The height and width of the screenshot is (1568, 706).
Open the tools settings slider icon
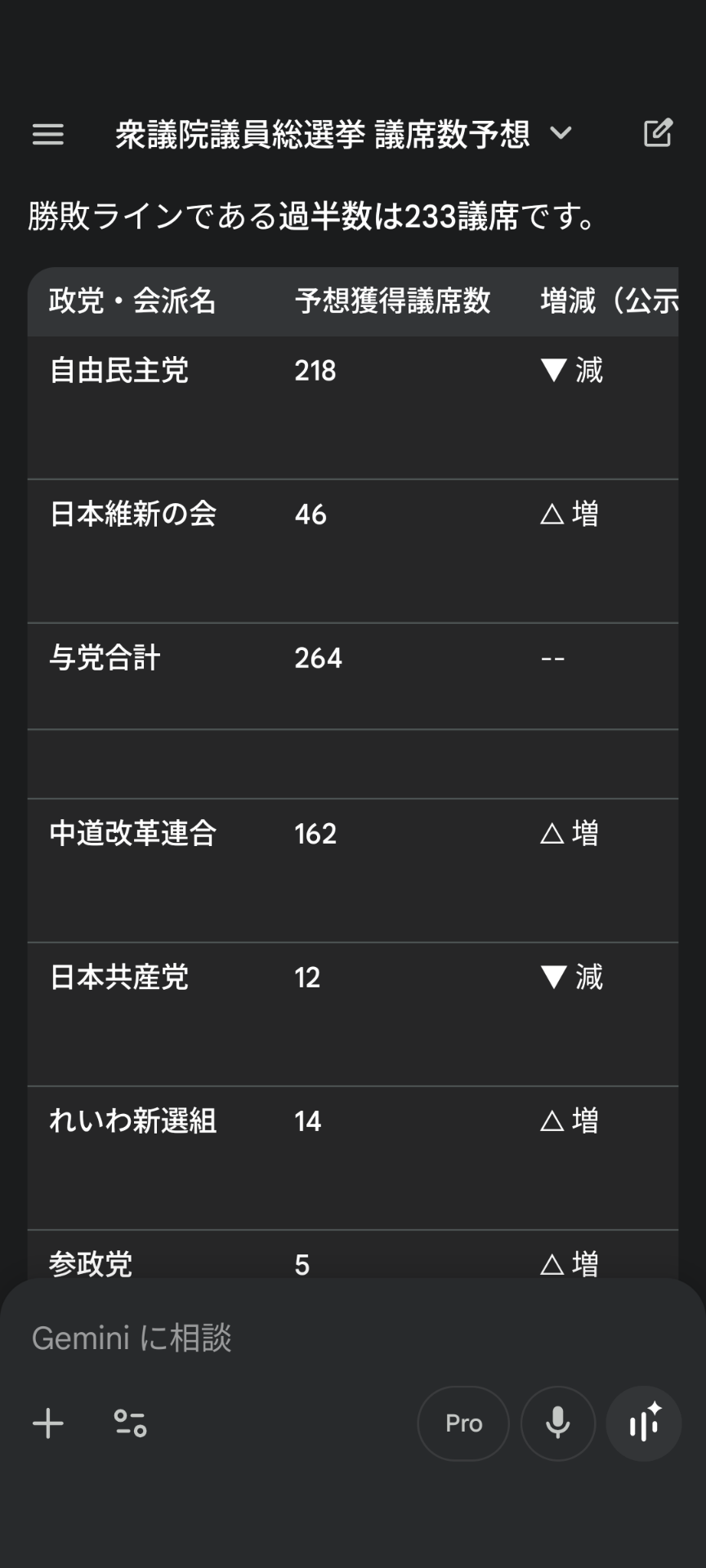click(x=130, y=1423)
